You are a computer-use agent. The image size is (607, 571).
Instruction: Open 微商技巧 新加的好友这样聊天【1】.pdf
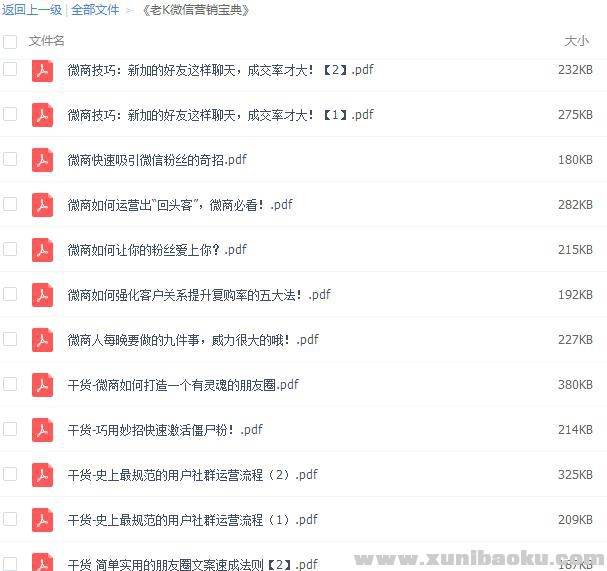coord(220,115)
